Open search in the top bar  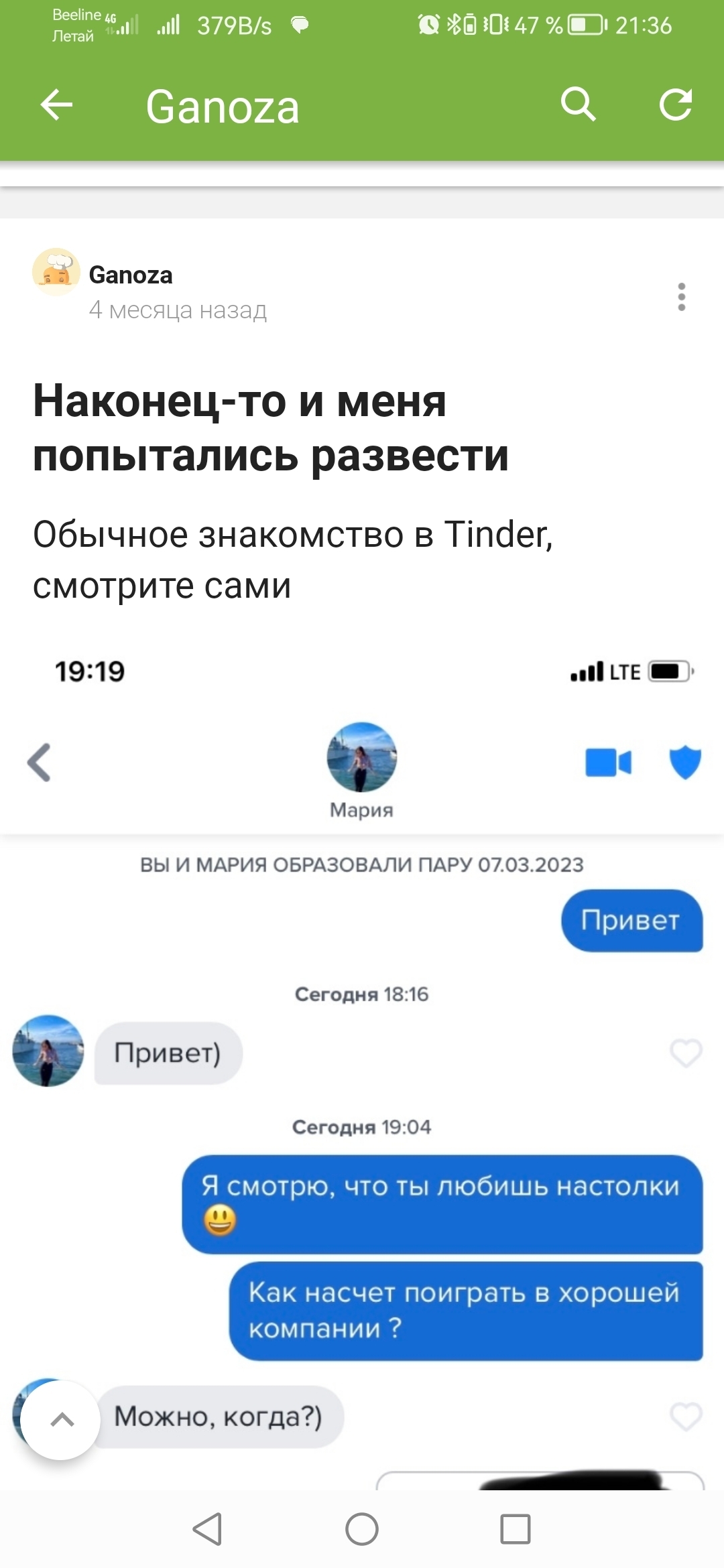578,105
